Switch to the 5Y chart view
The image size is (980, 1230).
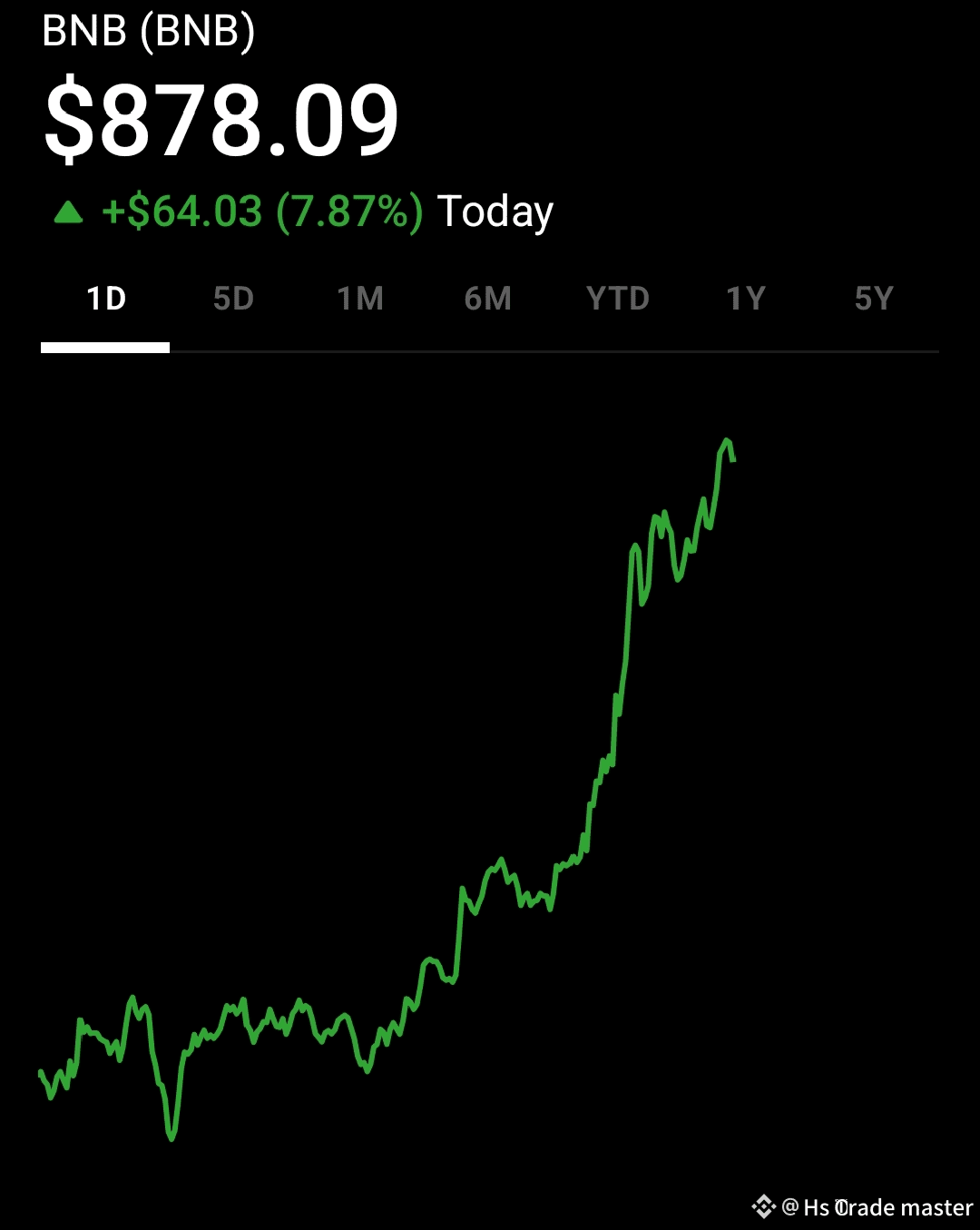click(x=874, y=299)
